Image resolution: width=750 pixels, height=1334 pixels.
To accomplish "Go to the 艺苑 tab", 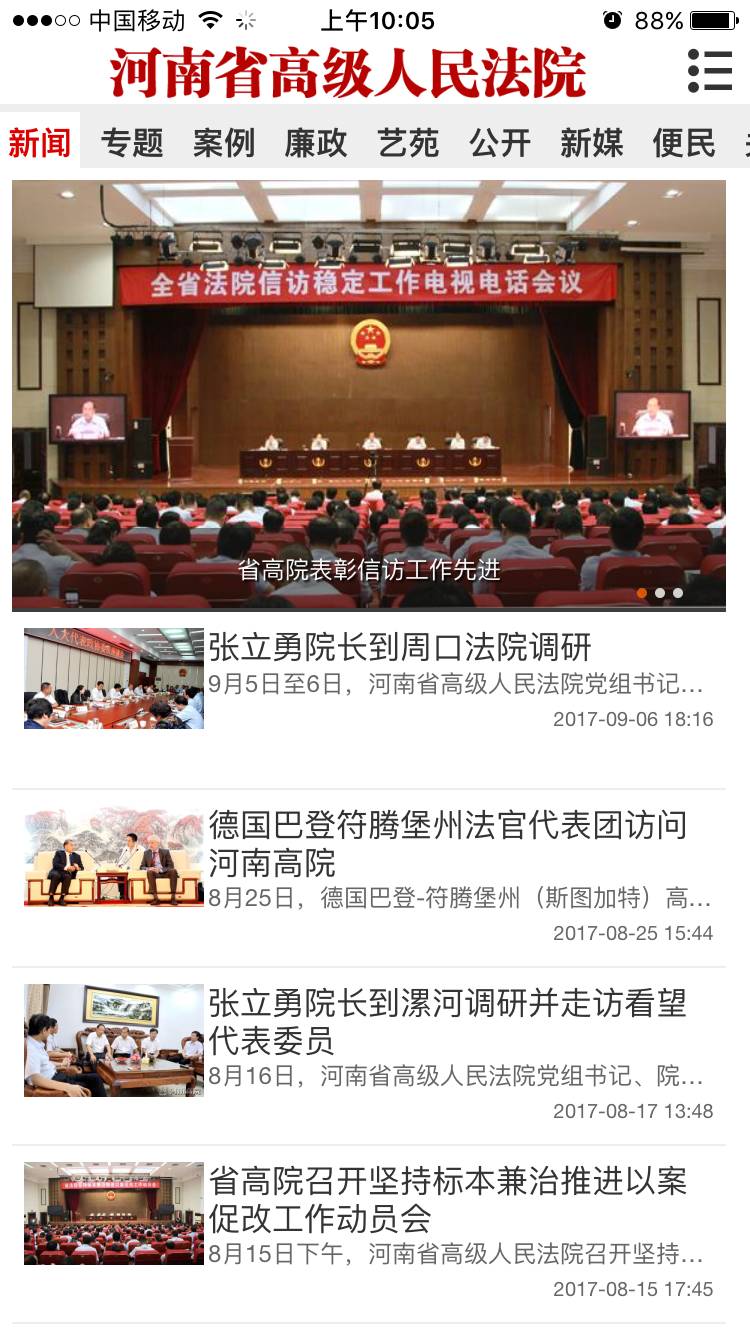I will 408,143.
